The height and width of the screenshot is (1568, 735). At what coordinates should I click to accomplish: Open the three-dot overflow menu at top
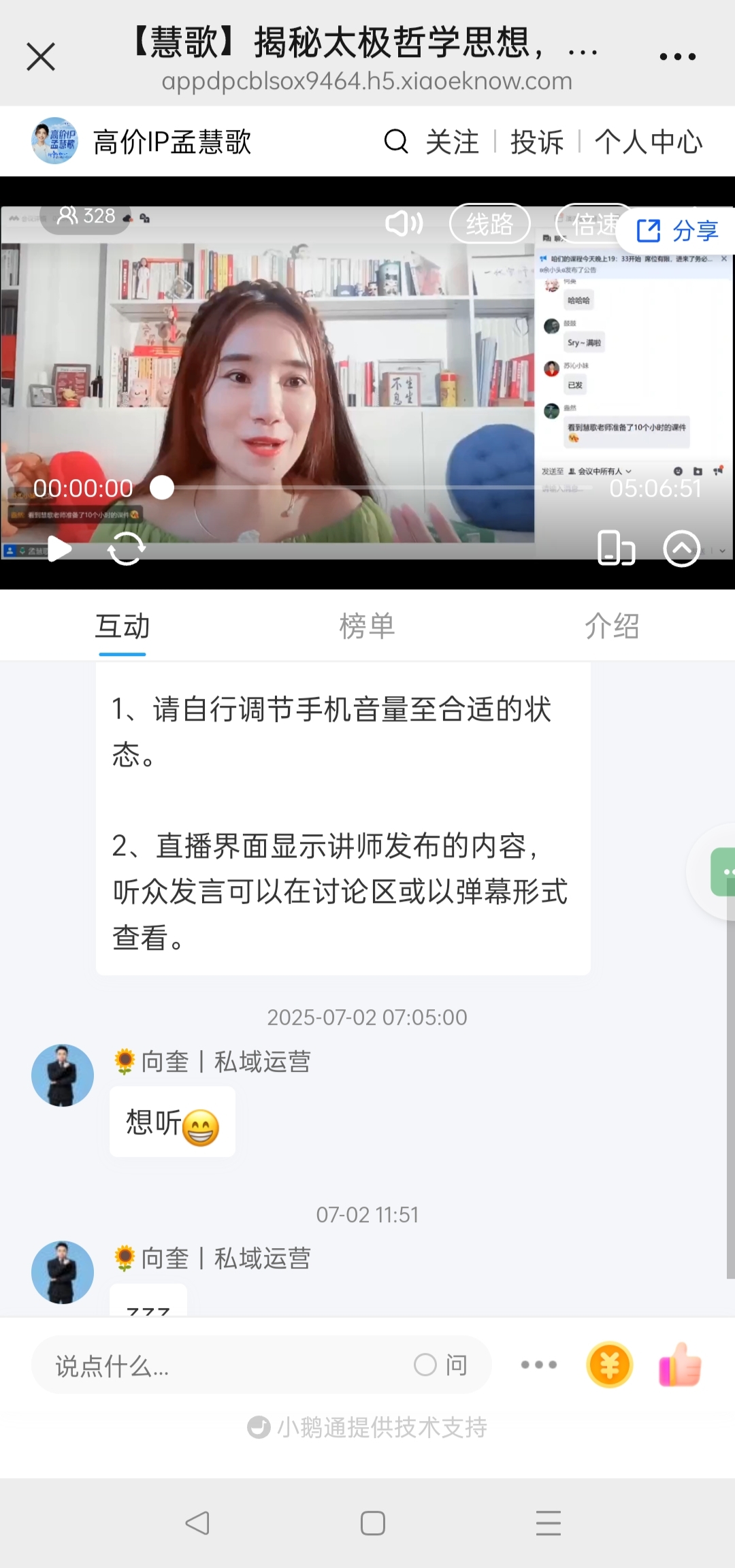point(677,57)
